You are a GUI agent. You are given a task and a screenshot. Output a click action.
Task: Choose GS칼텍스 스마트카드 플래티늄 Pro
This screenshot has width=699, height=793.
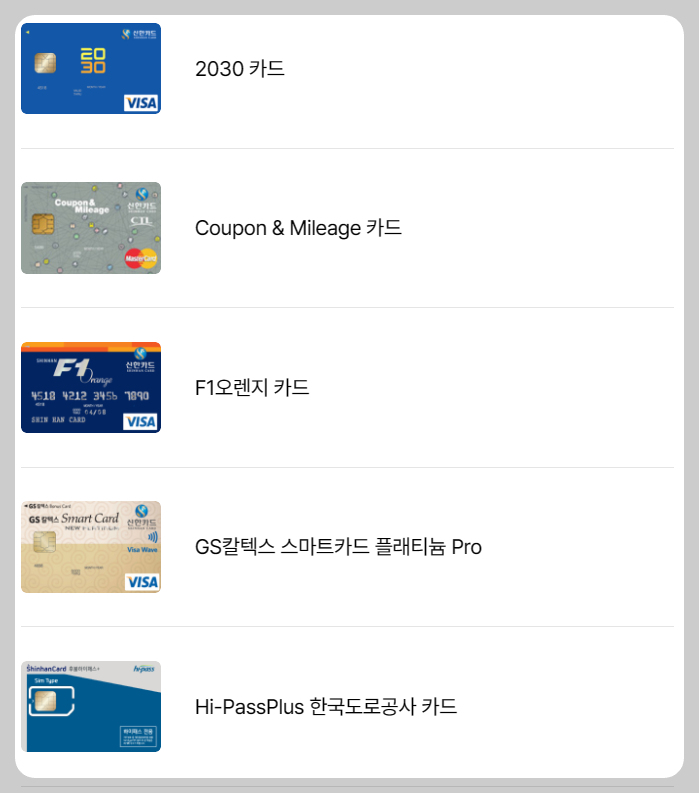(347, 547)
